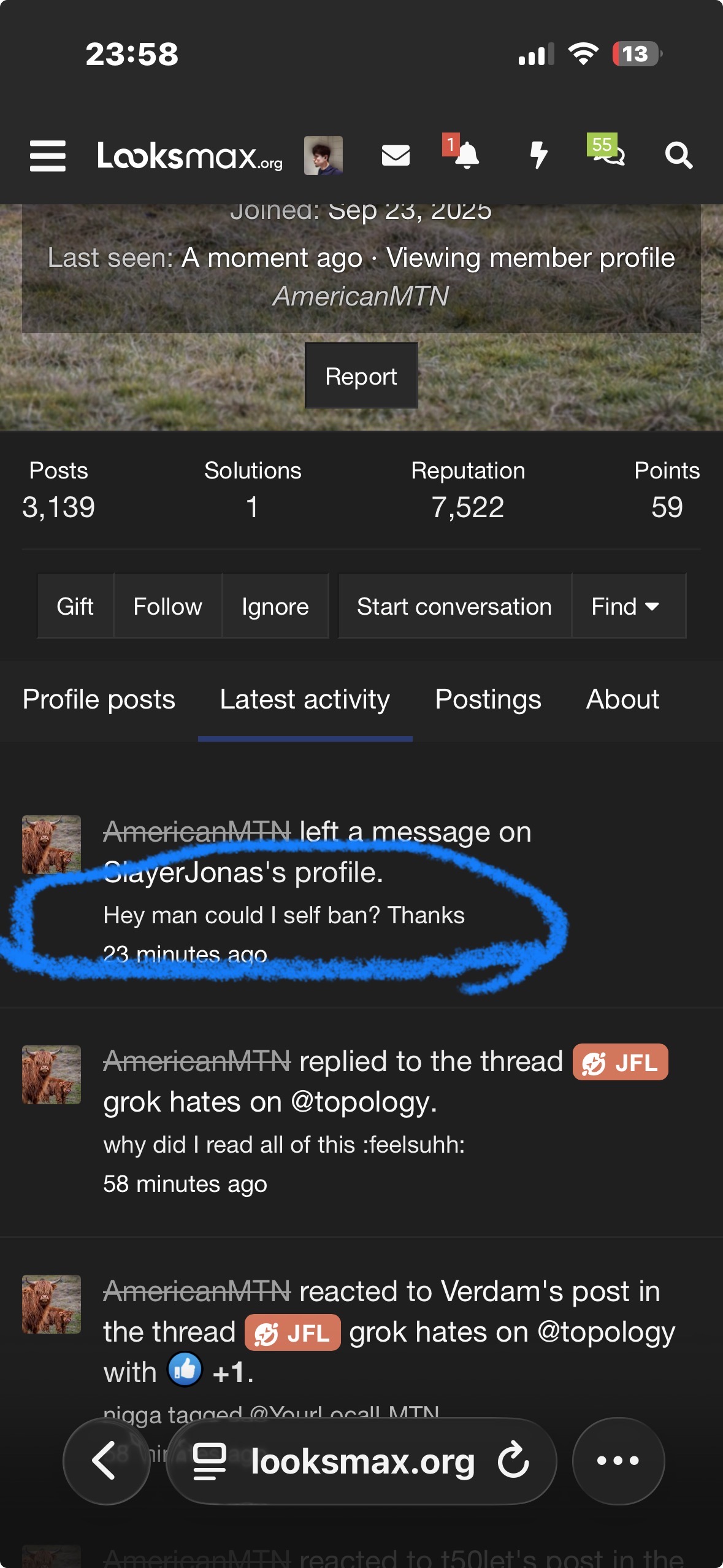Switch to Profile posts tab
The height and width of the screenshot is (1568, 723).
click(99, 699)
